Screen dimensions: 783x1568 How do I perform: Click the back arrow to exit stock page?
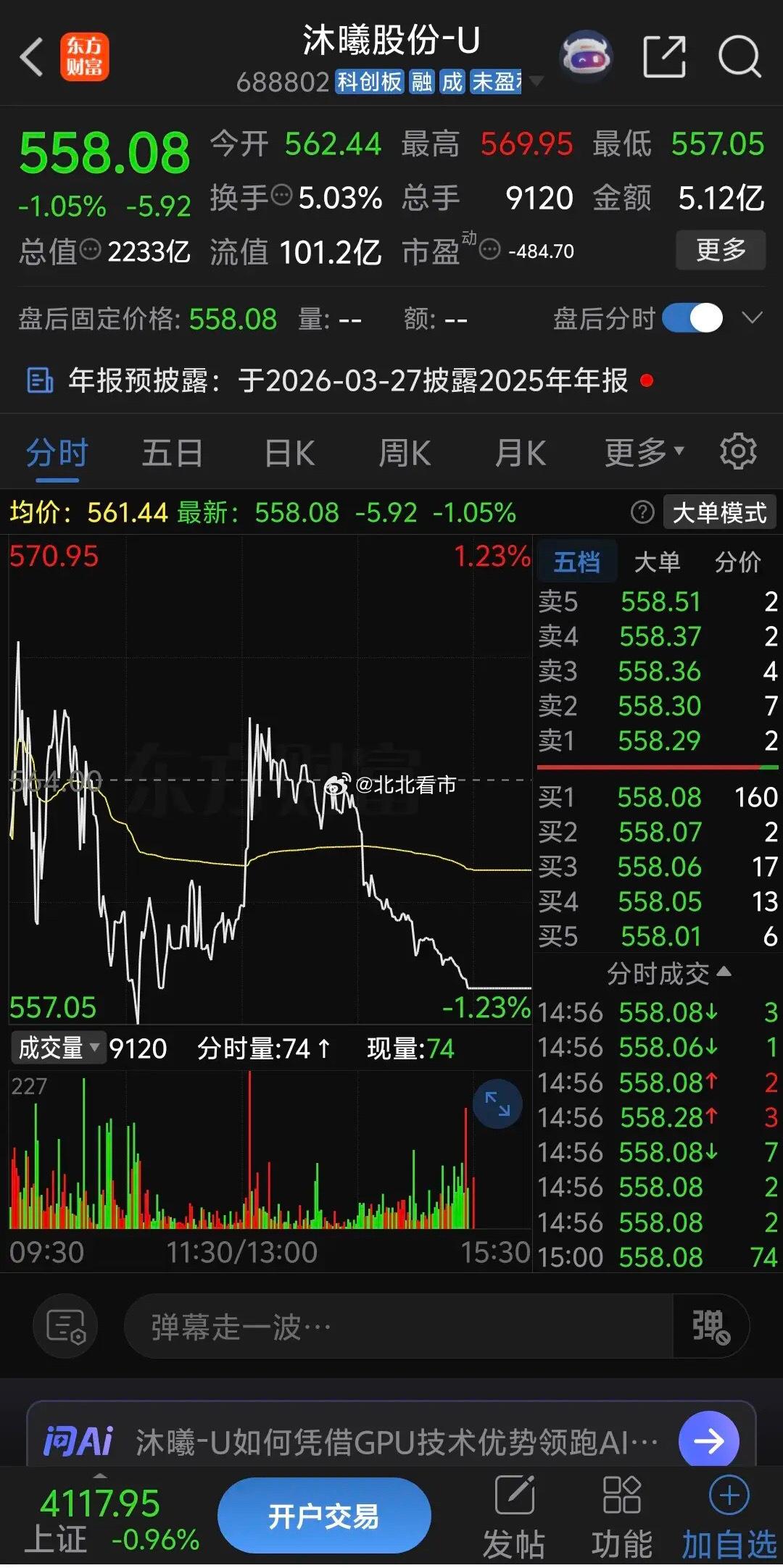[31, 57]
